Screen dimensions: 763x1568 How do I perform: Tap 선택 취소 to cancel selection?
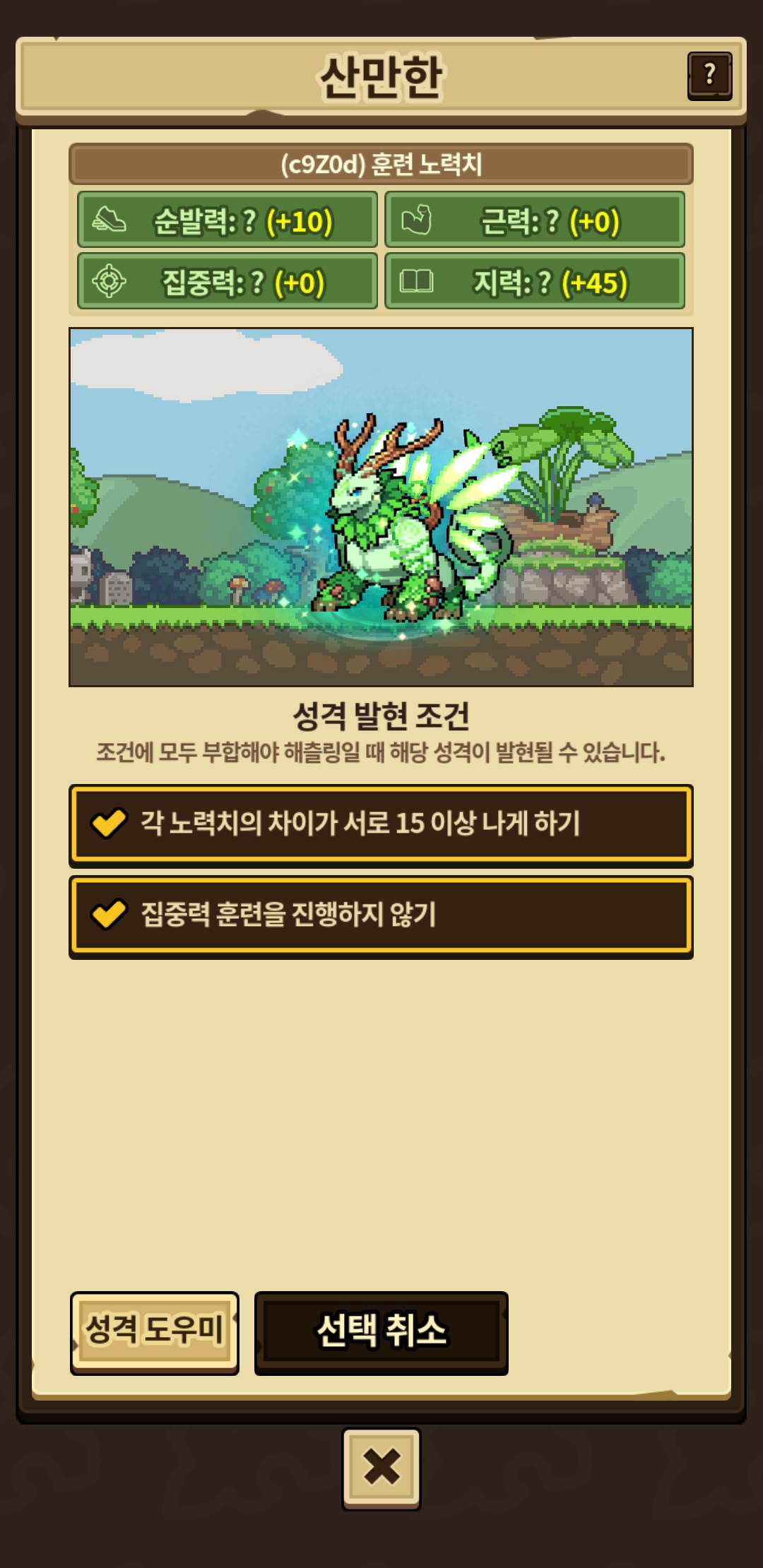tap(381, 1333)
